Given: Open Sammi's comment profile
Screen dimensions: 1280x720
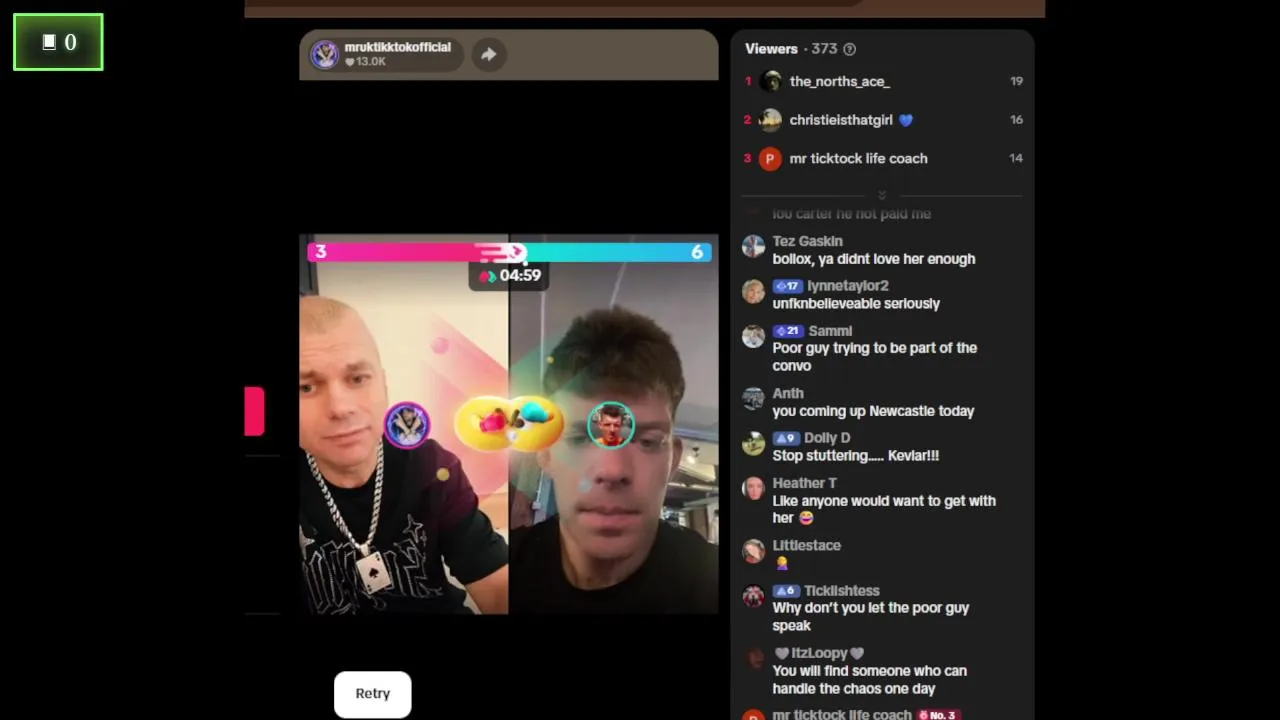Looking at the screenshot, I should pos(754,336).
